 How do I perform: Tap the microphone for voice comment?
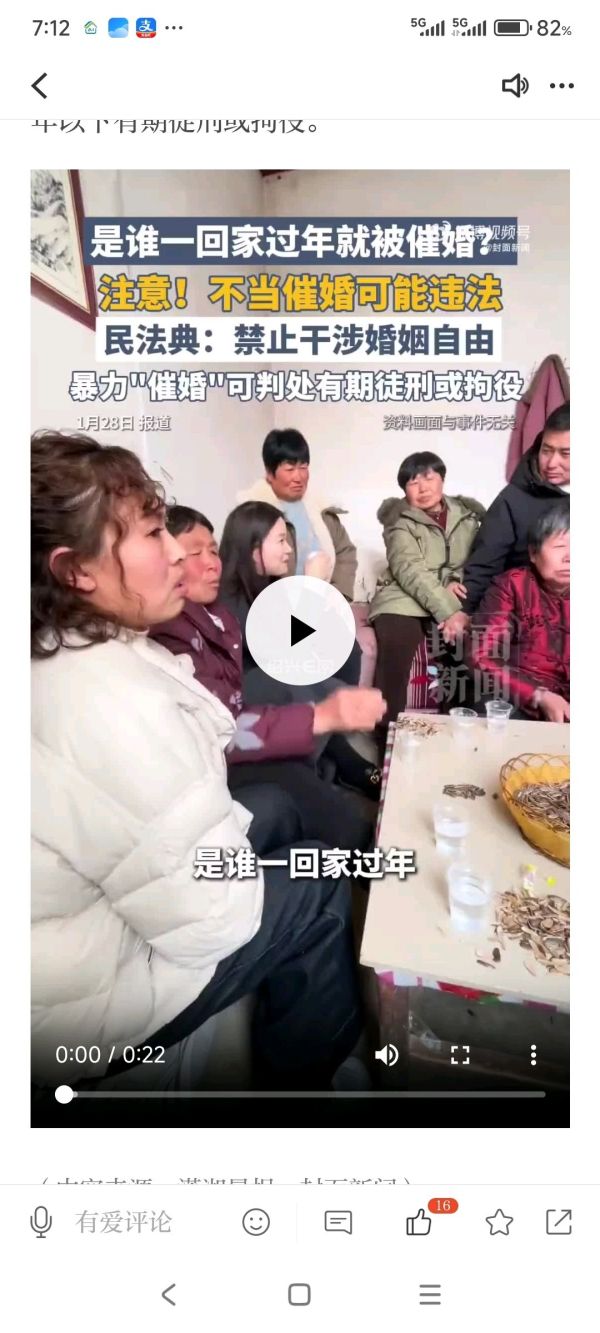[41, 1222]
